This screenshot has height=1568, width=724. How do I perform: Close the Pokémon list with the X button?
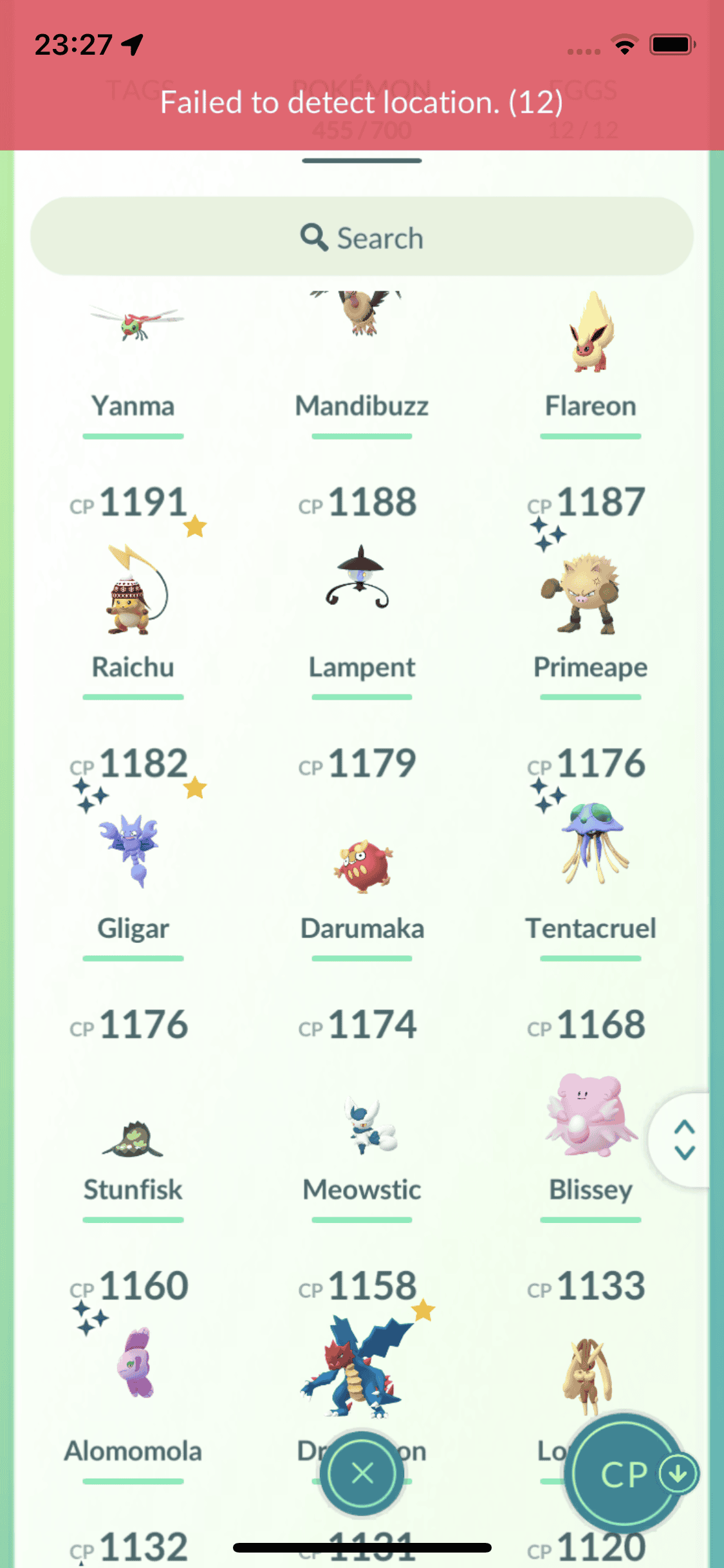362,1473
